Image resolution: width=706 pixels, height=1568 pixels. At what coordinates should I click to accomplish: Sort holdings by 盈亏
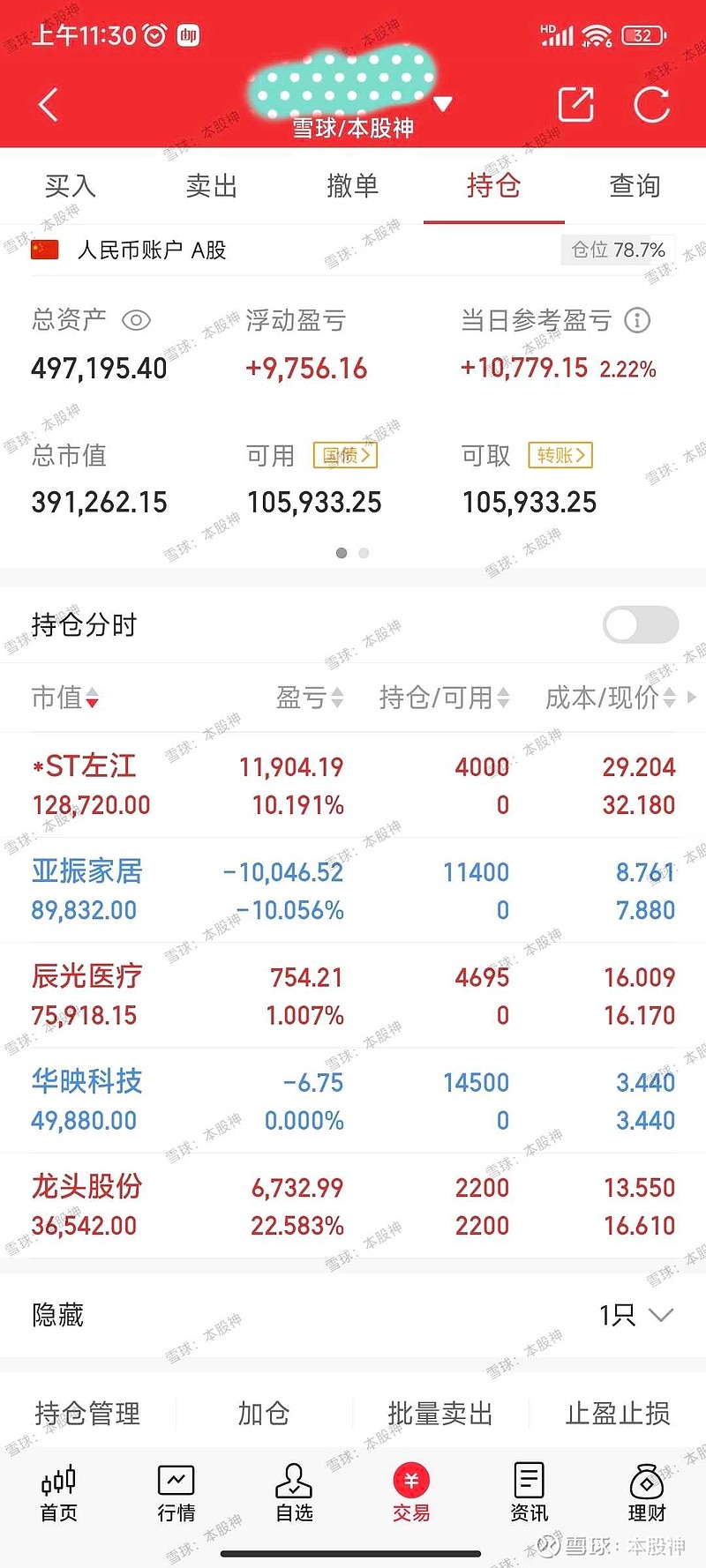pos(309,698)
